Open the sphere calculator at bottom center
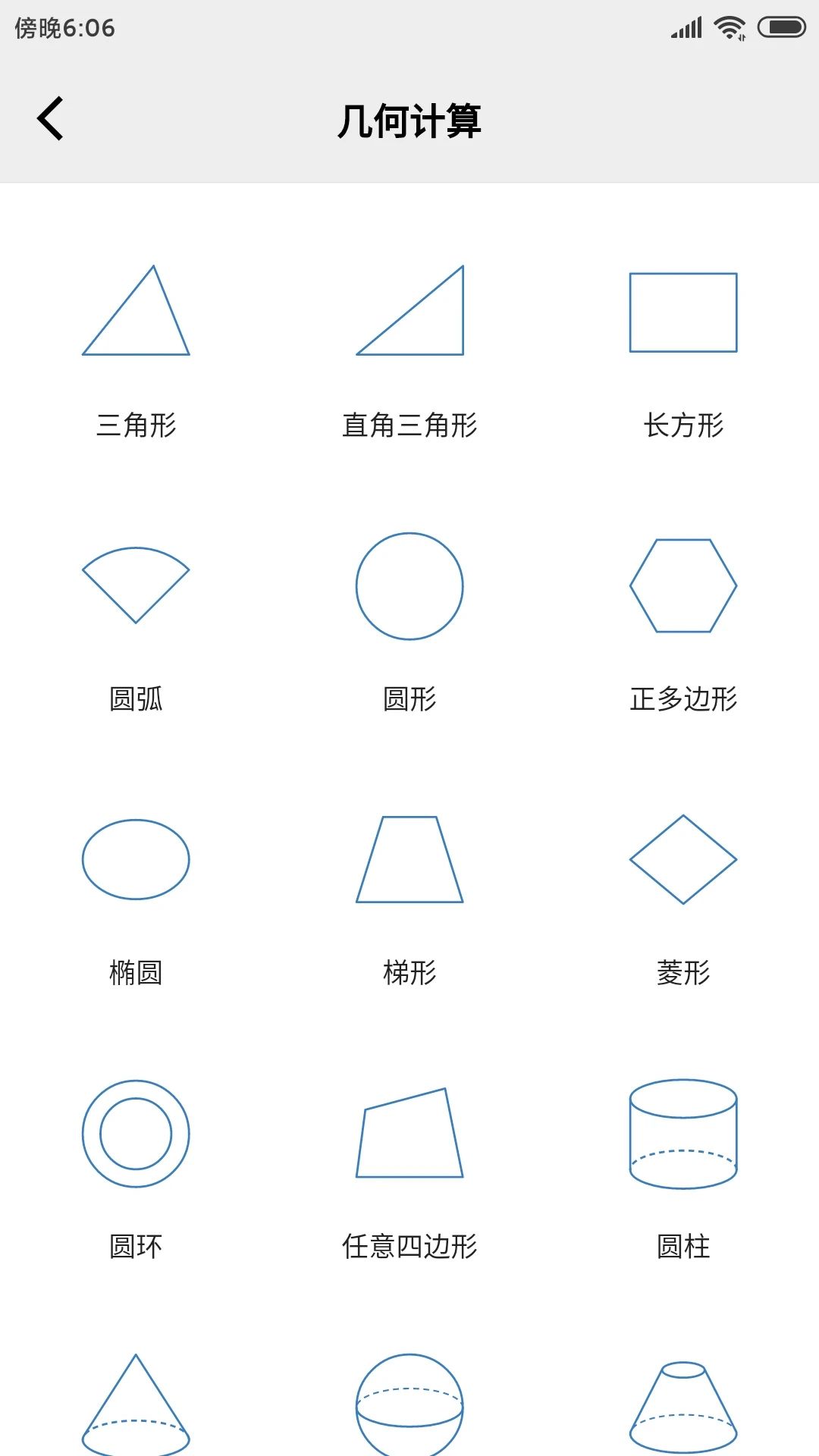 pyautogui.click(x=409, y=1410)
